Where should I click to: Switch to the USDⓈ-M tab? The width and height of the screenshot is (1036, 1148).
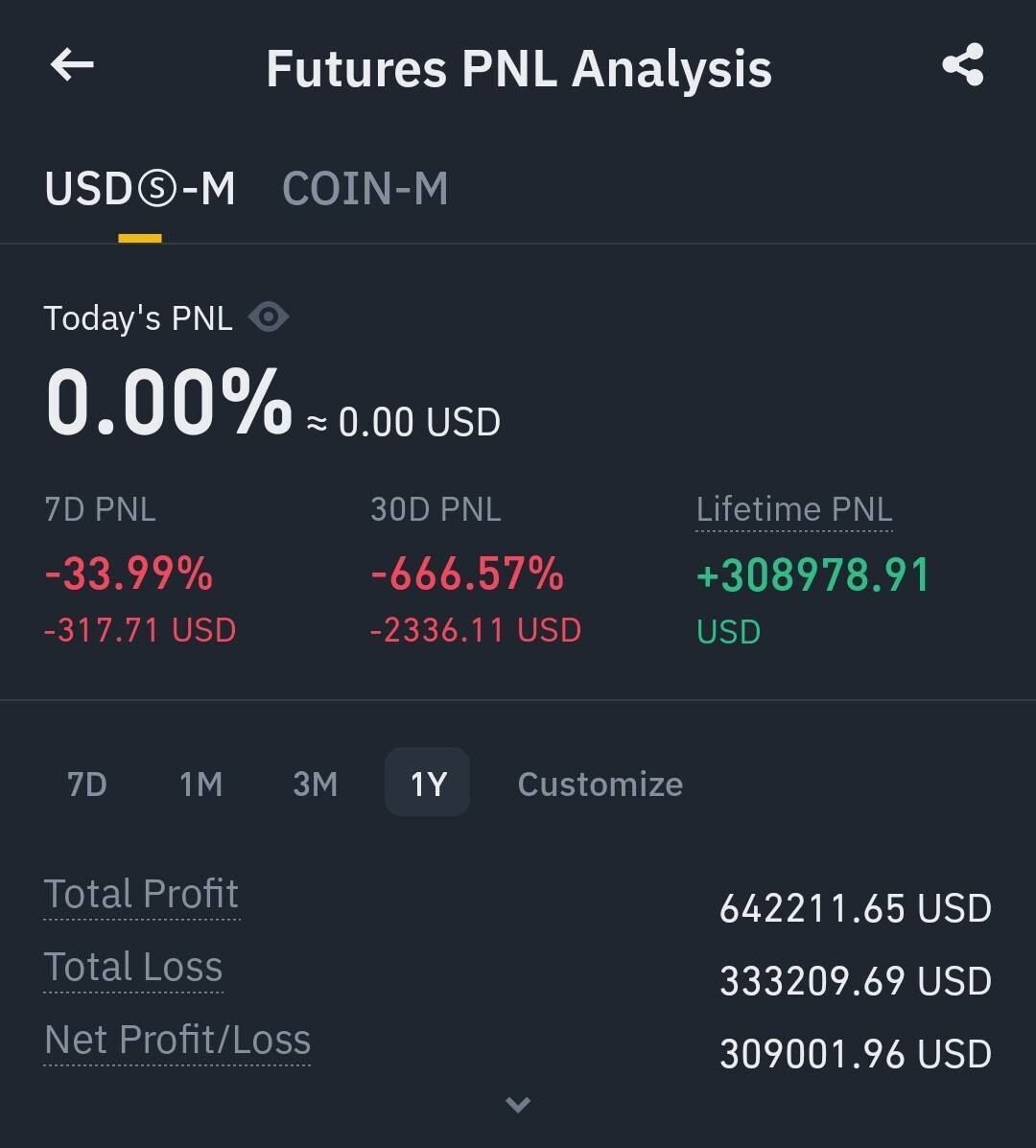[x=140, y=189]
